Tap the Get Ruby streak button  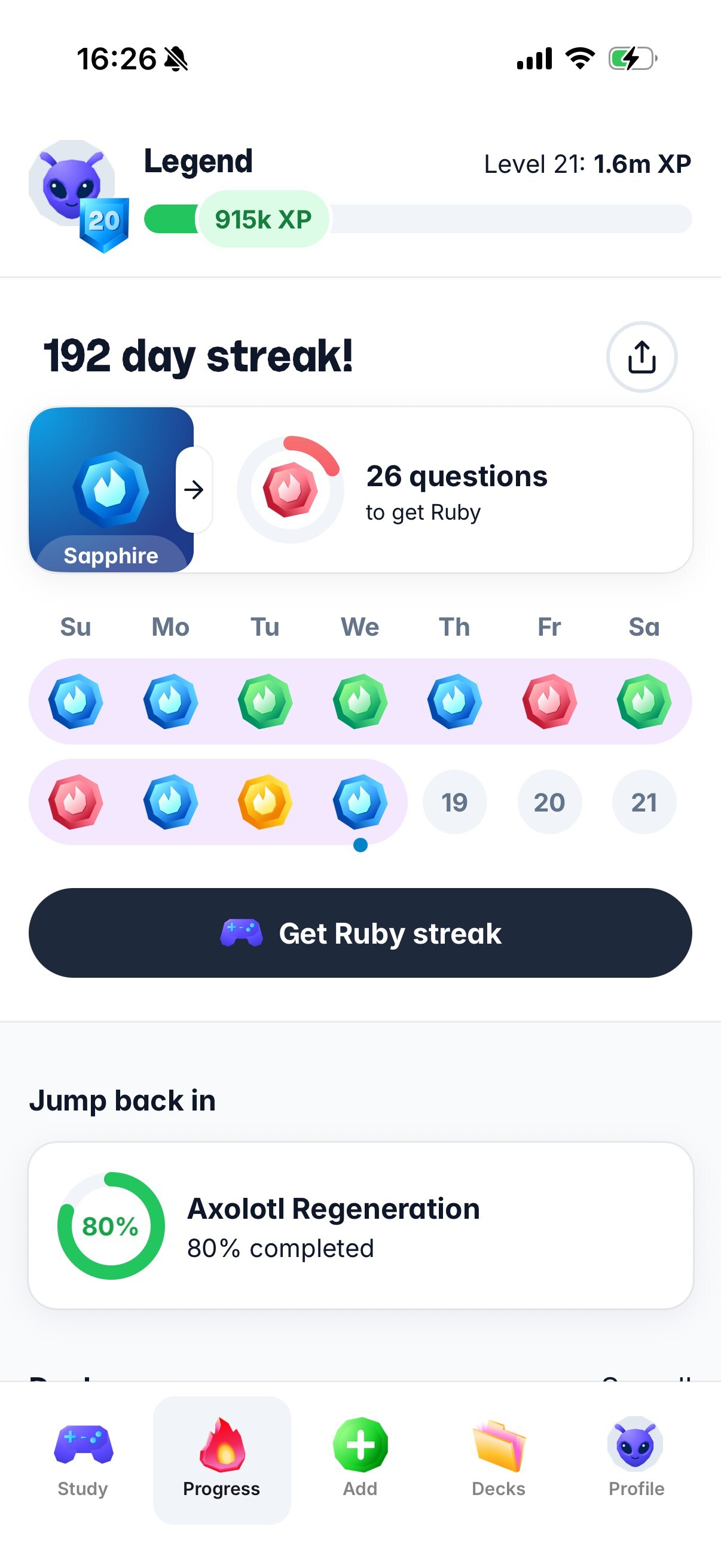[x=360, y=932]
